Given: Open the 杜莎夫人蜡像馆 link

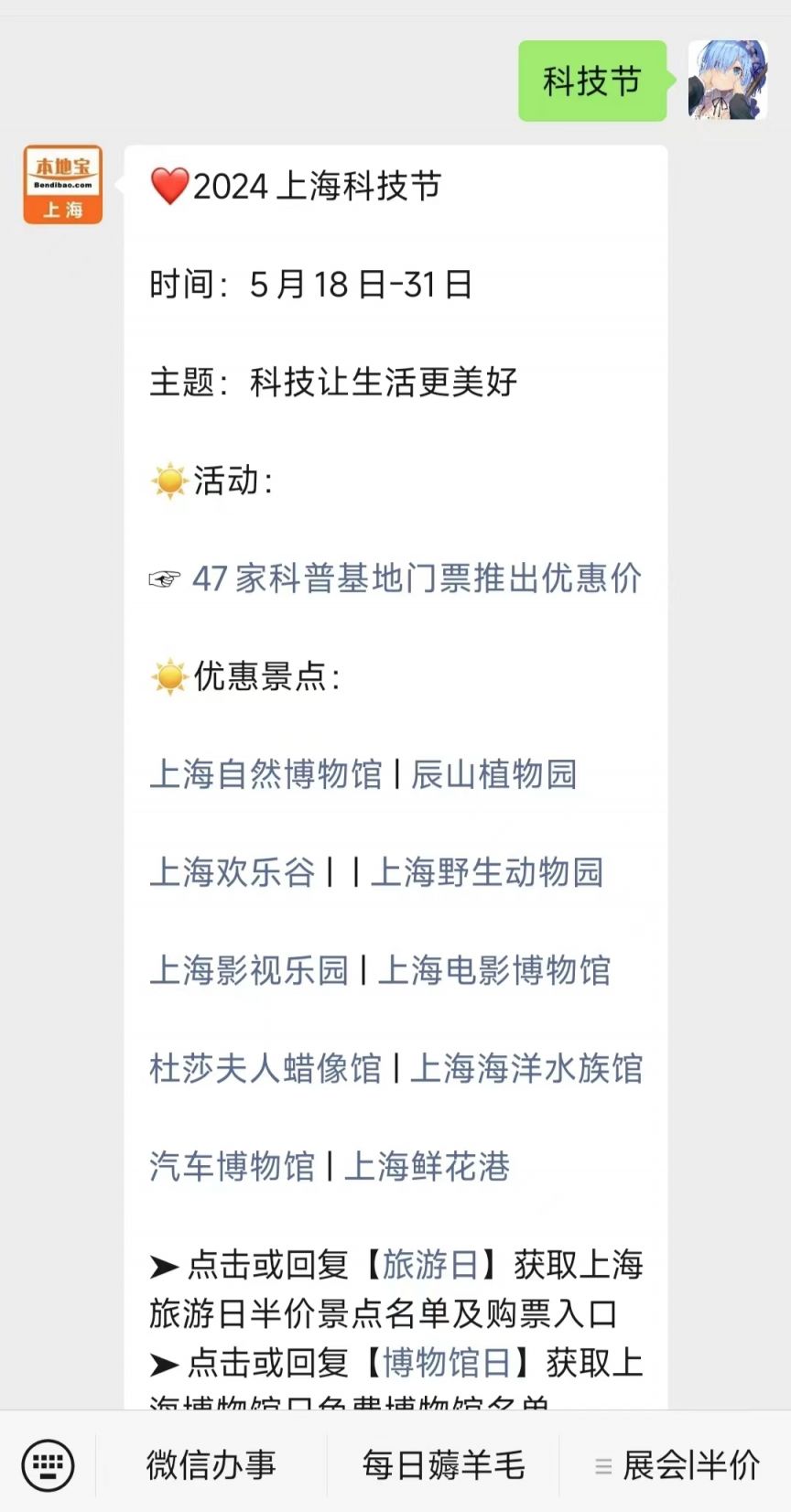Looking at the screenshot, I should tap(265, 1068).
